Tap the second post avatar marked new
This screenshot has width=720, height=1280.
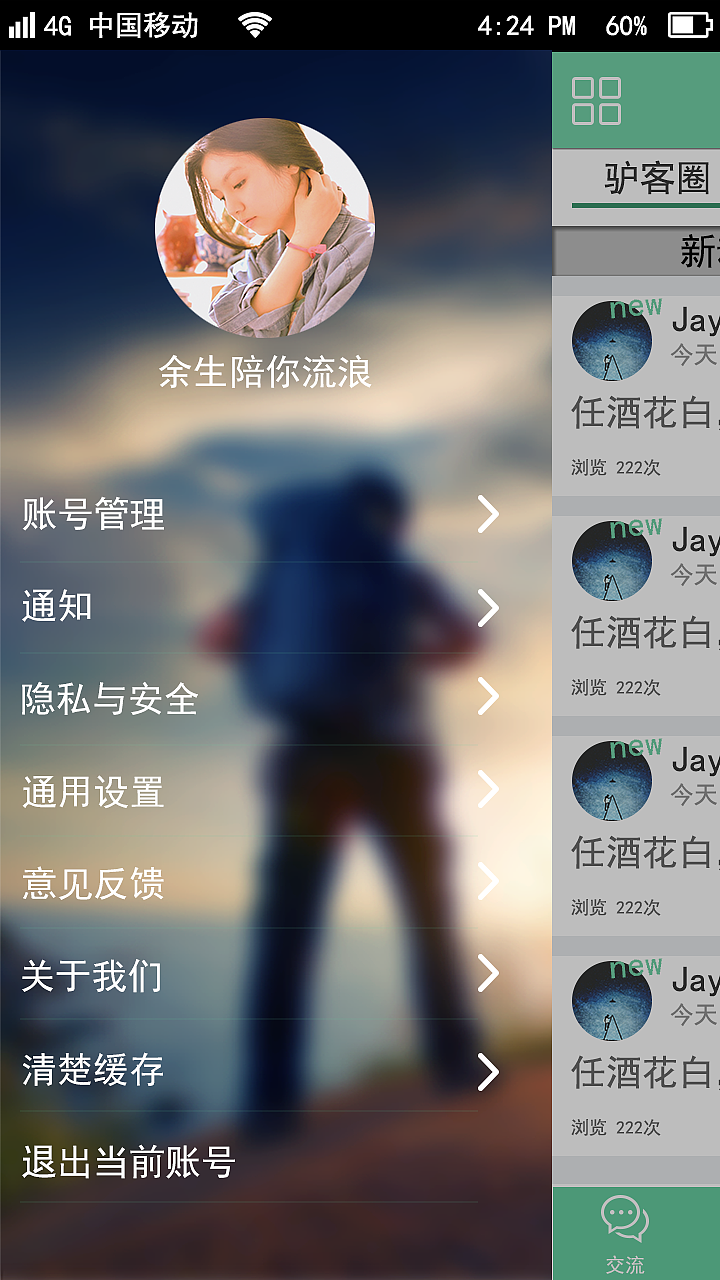tap(612, 561)
